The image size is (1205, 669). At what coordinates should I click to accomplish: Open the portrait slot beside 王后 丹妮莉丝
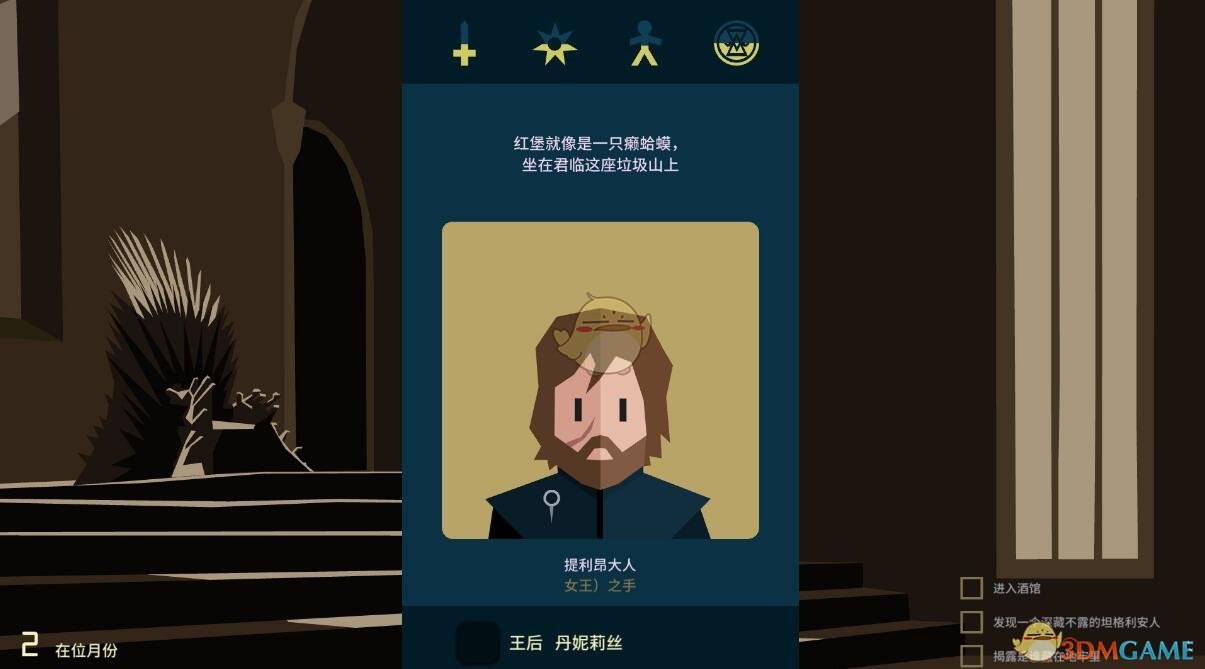pyautogui.click(x=478, y=643)
